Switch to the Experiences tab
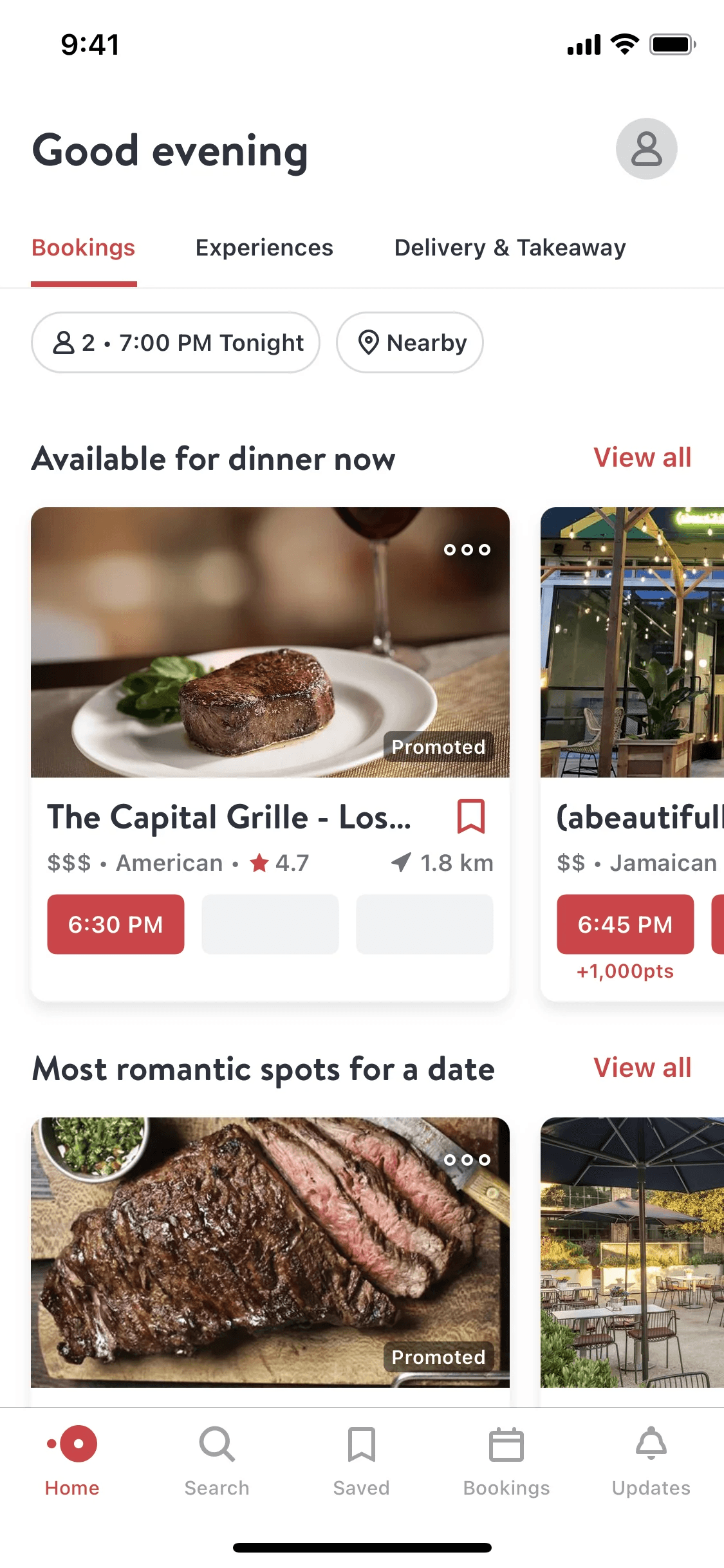This screenshot has width=724, height=1568. point(264,248)
